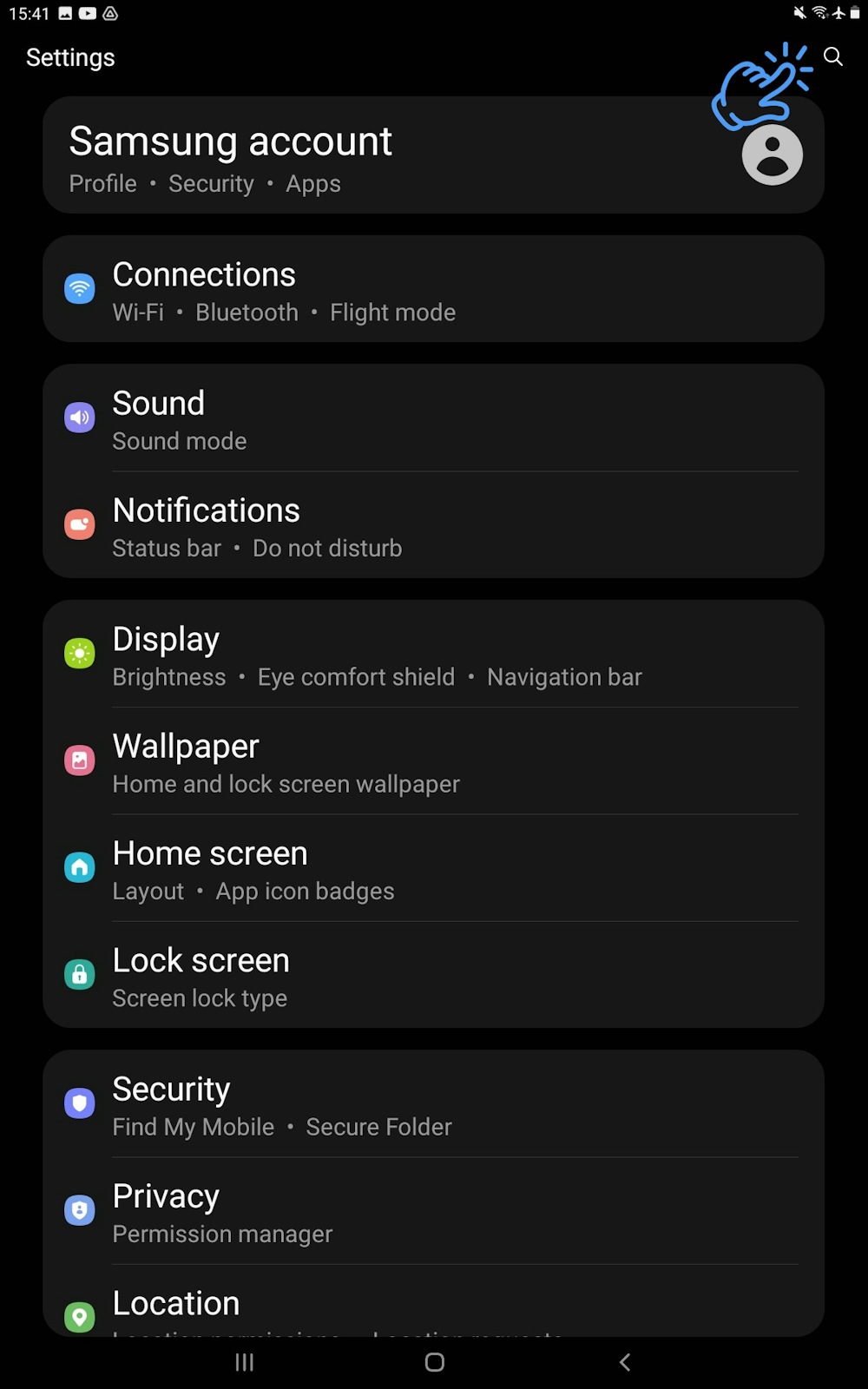The height and width of the screenshot is (1389, 868).
Task: Tap the Location pin icon
Action: pyautogui.click(x=79, y=1316)
